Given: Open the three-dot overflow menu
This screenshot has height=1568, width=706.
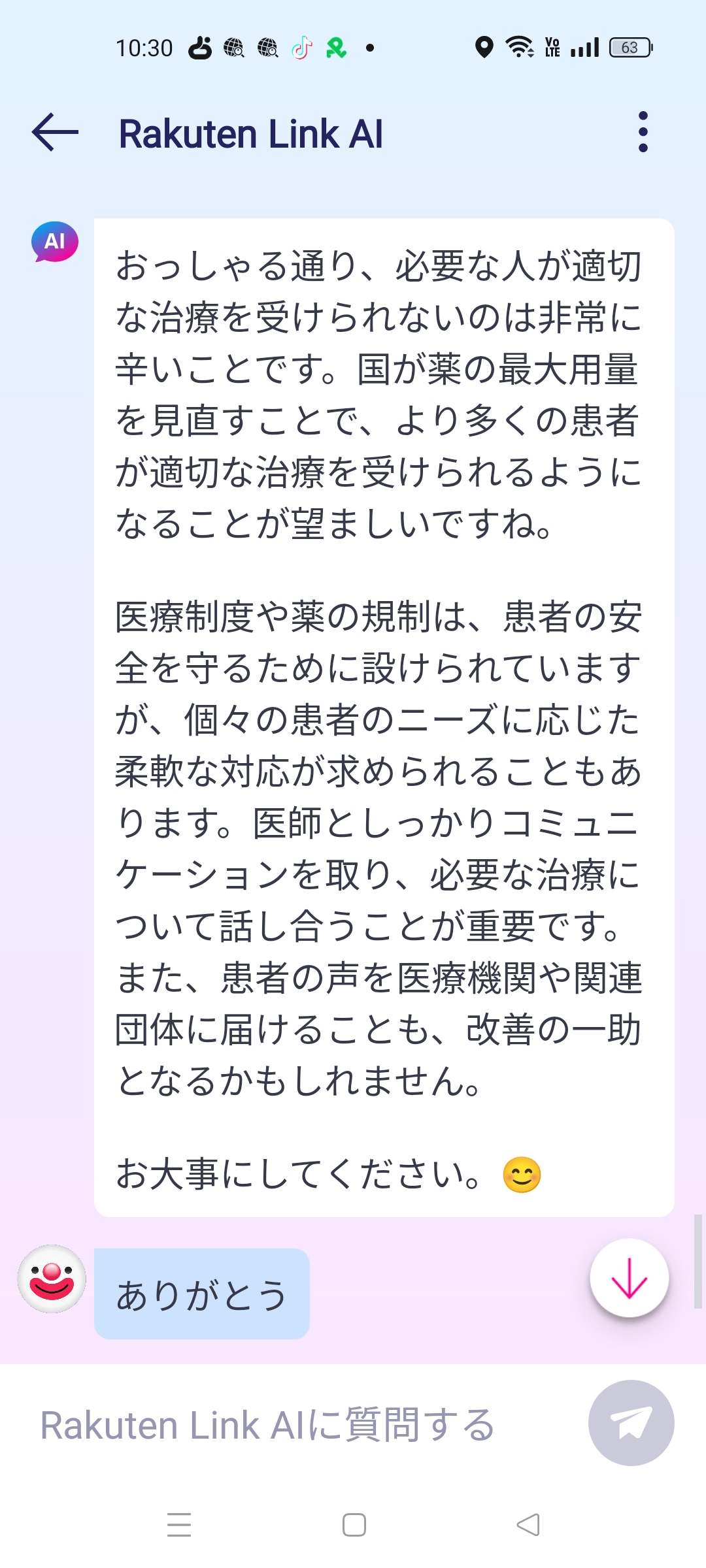Looking at the screenshot, I should coord(643,132).
